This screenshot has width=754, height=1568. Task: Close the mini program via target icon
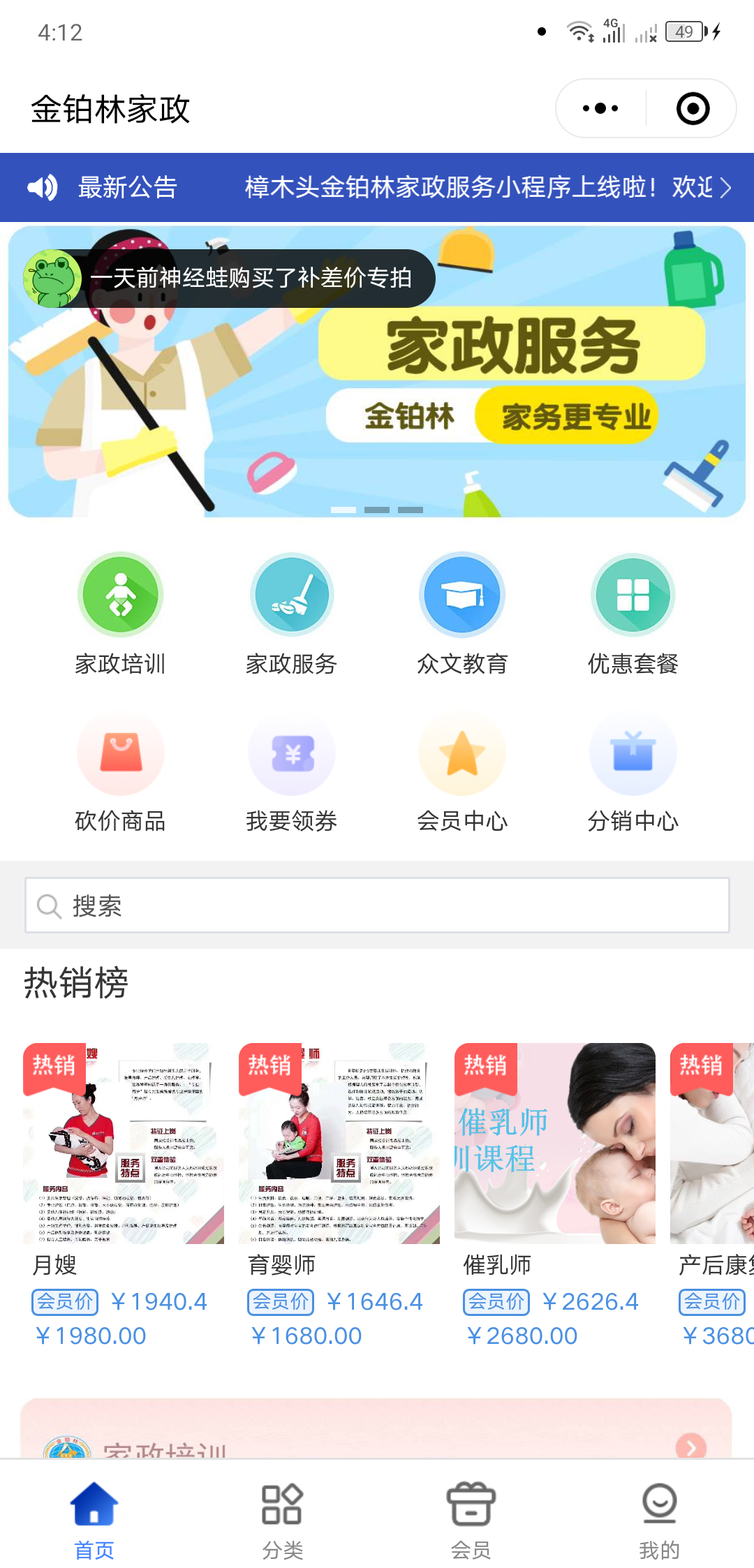pyautogui.click(x=693, y=108)
